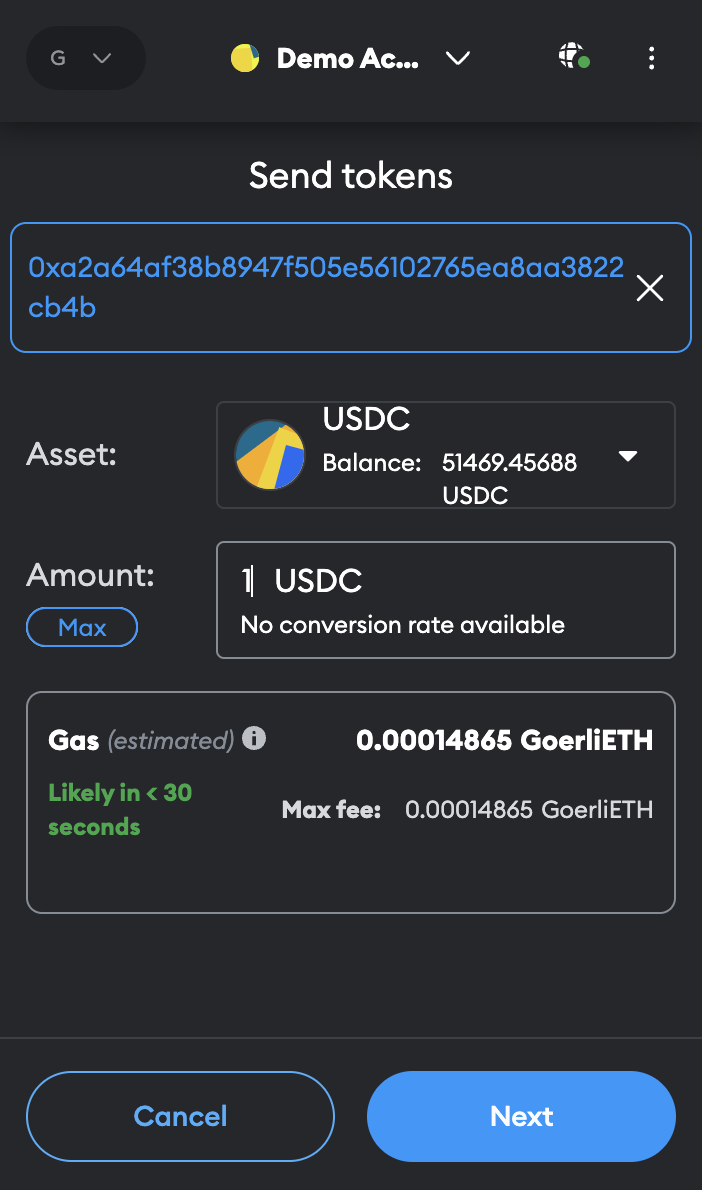Open the three-dot overflow menu
The width and height of the screenshot is (702, 1190).
point(651,58)
